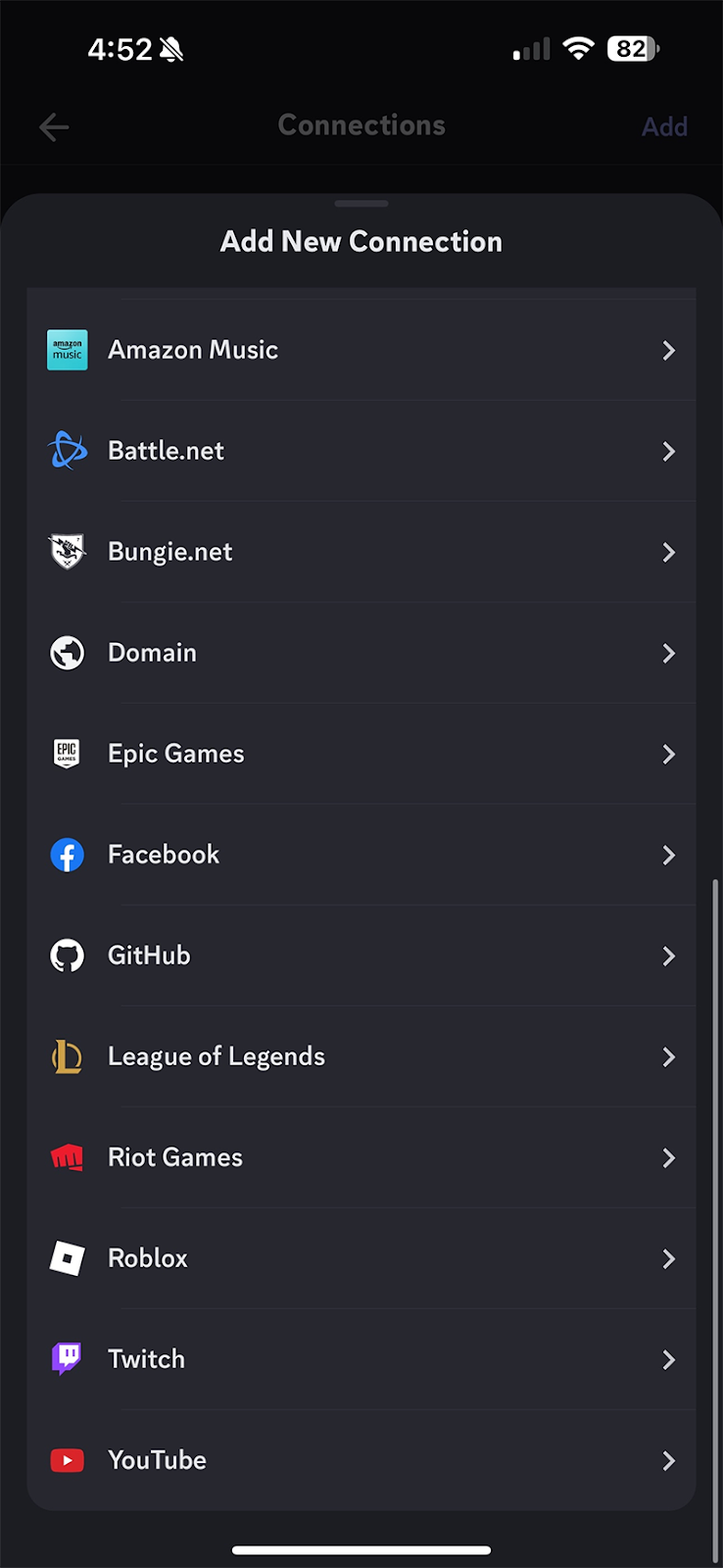Select the YouTube play icon

(x=67, y=1460)
